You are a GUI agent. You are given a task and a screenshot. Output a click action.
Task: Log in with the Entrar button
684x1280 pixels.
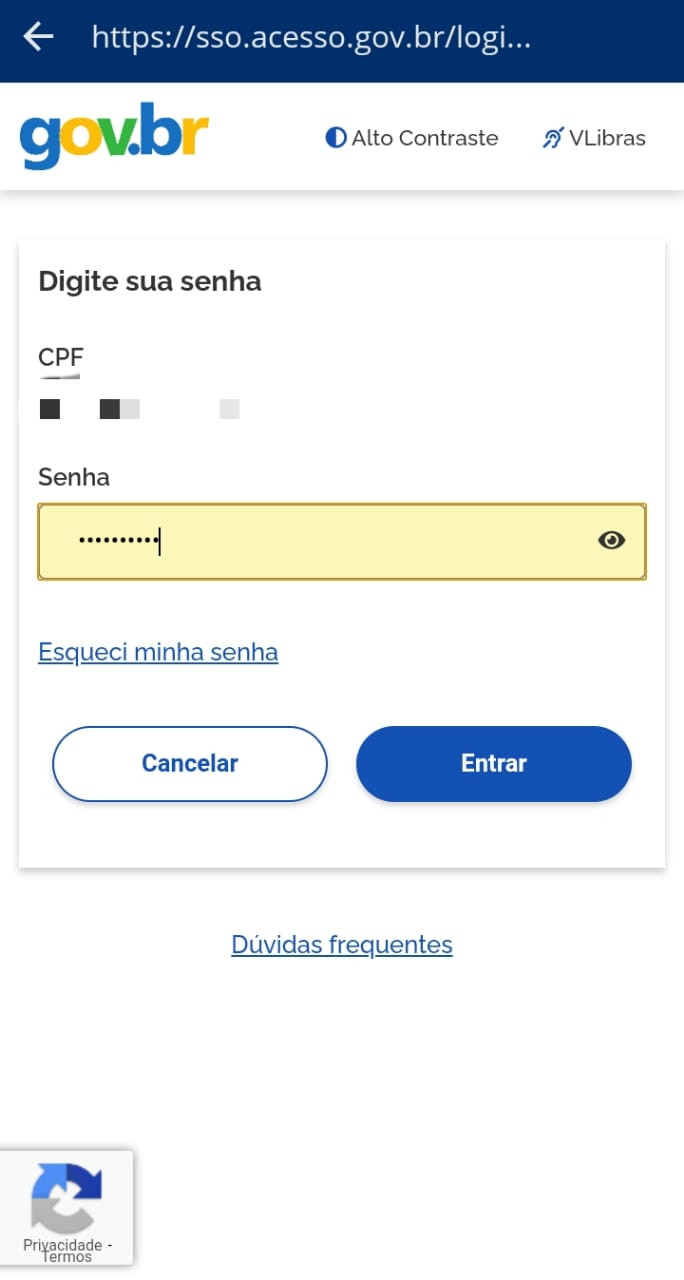pyautogui.click(x=494, y=764)
